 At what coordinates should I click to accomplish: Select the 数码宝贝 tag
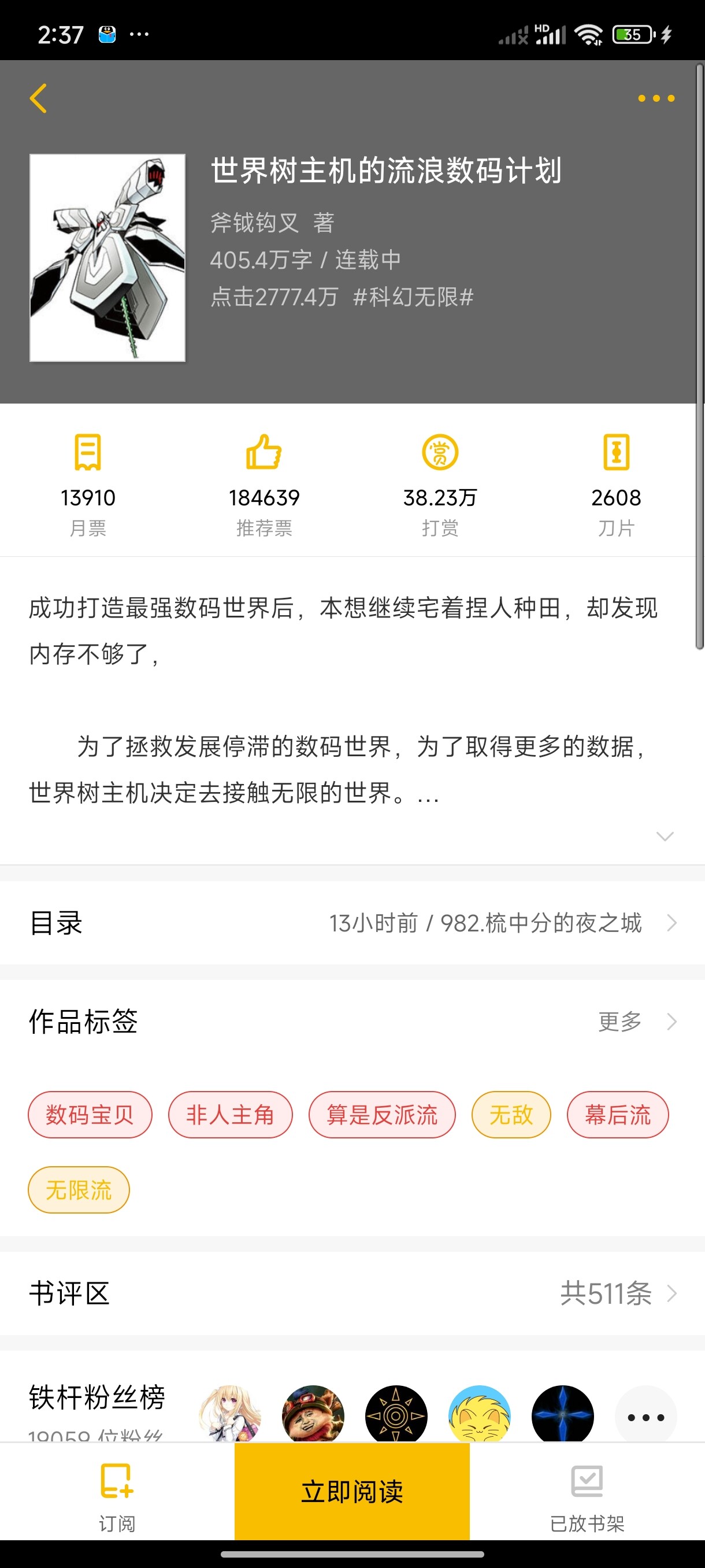point(90,1115)
